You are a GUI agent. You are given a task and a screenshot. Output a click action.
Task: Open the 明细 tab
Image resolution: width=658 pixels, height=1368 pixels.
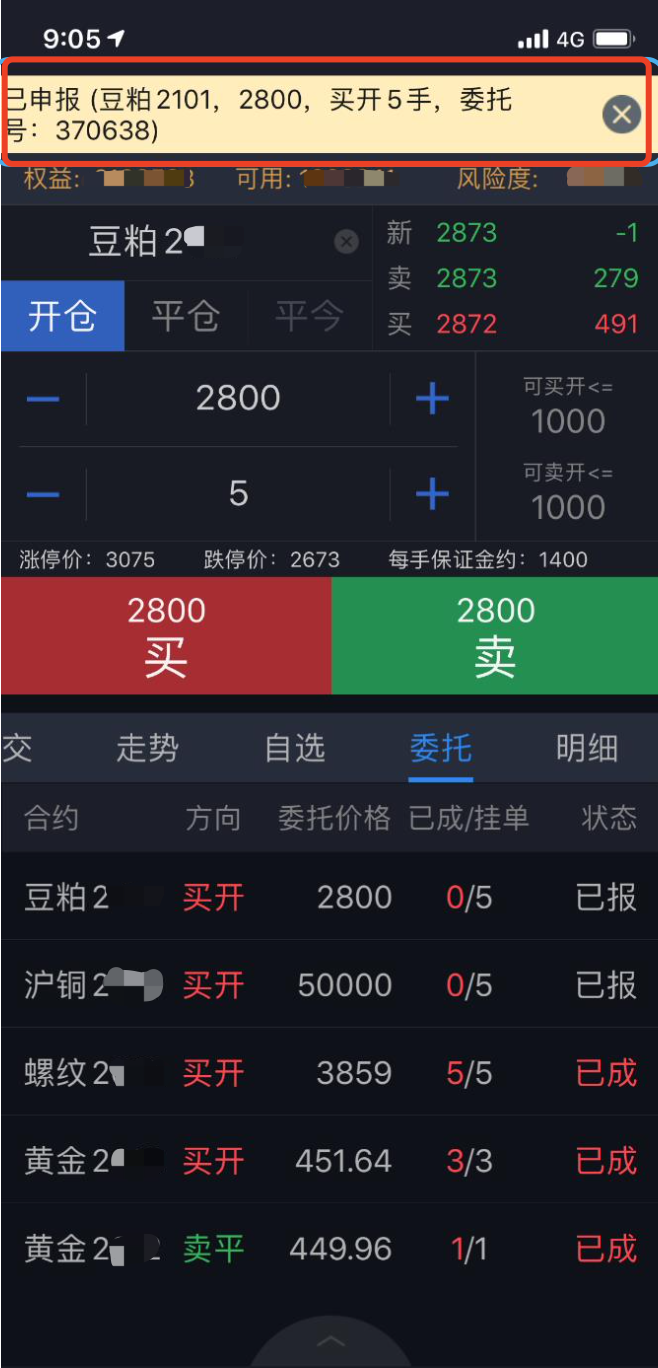click(x=587, y=748)
